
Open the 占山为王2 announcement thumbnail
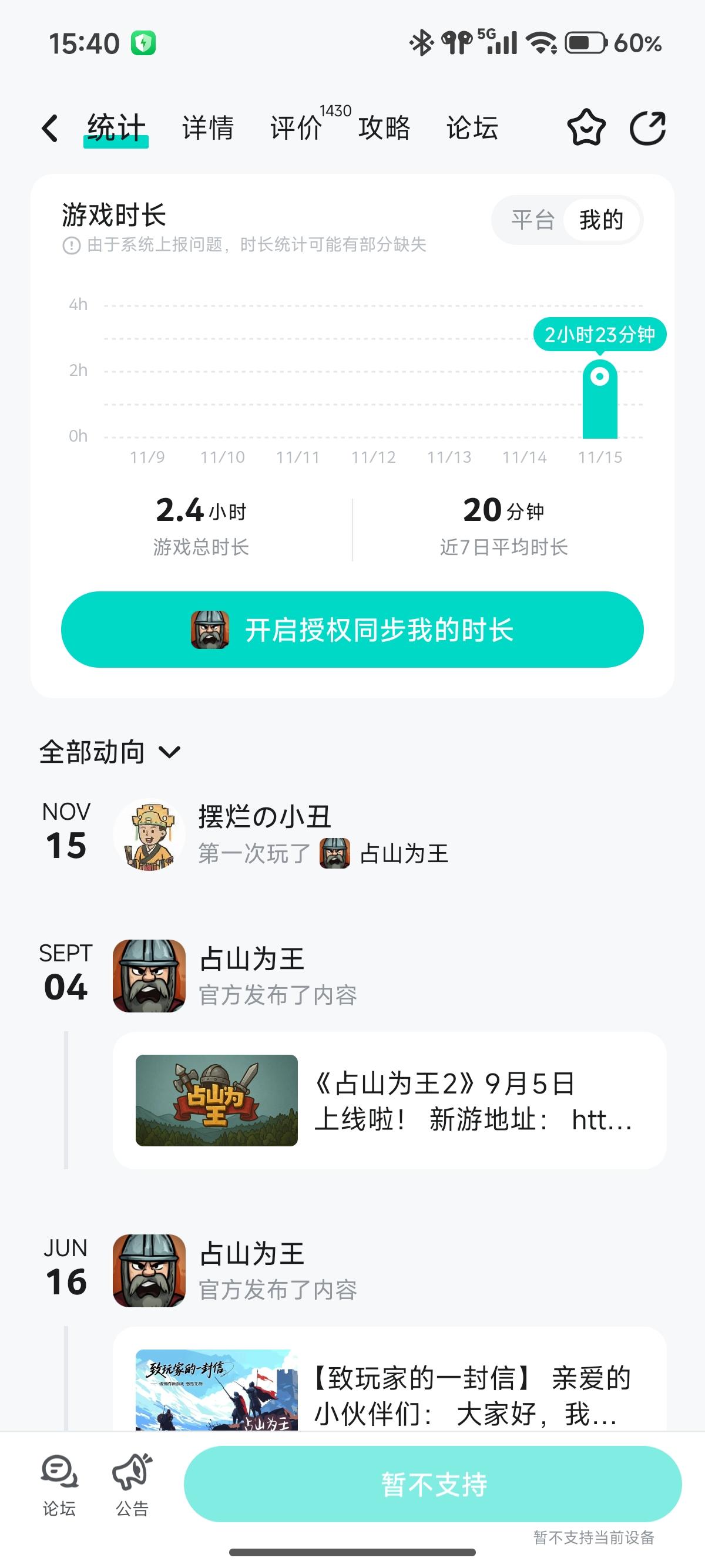click(216, 1102)
